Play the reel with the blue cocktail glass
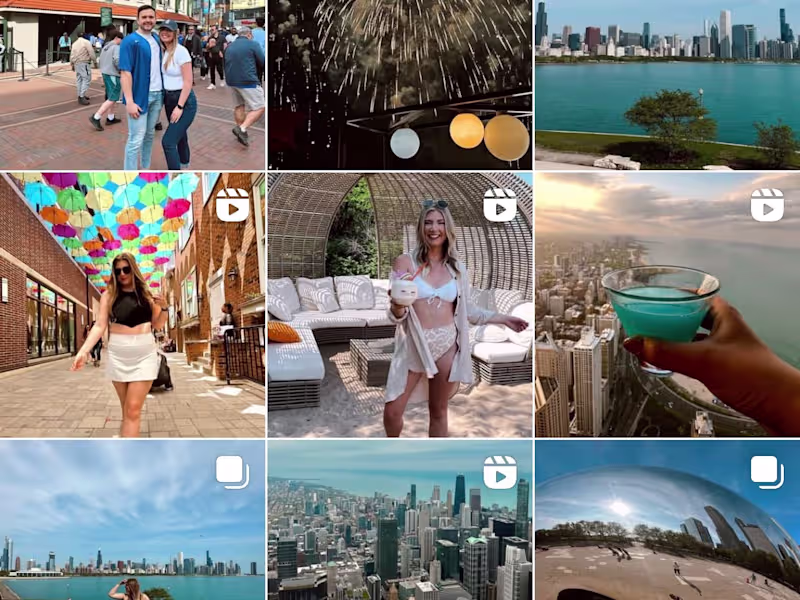 (667, 305)
